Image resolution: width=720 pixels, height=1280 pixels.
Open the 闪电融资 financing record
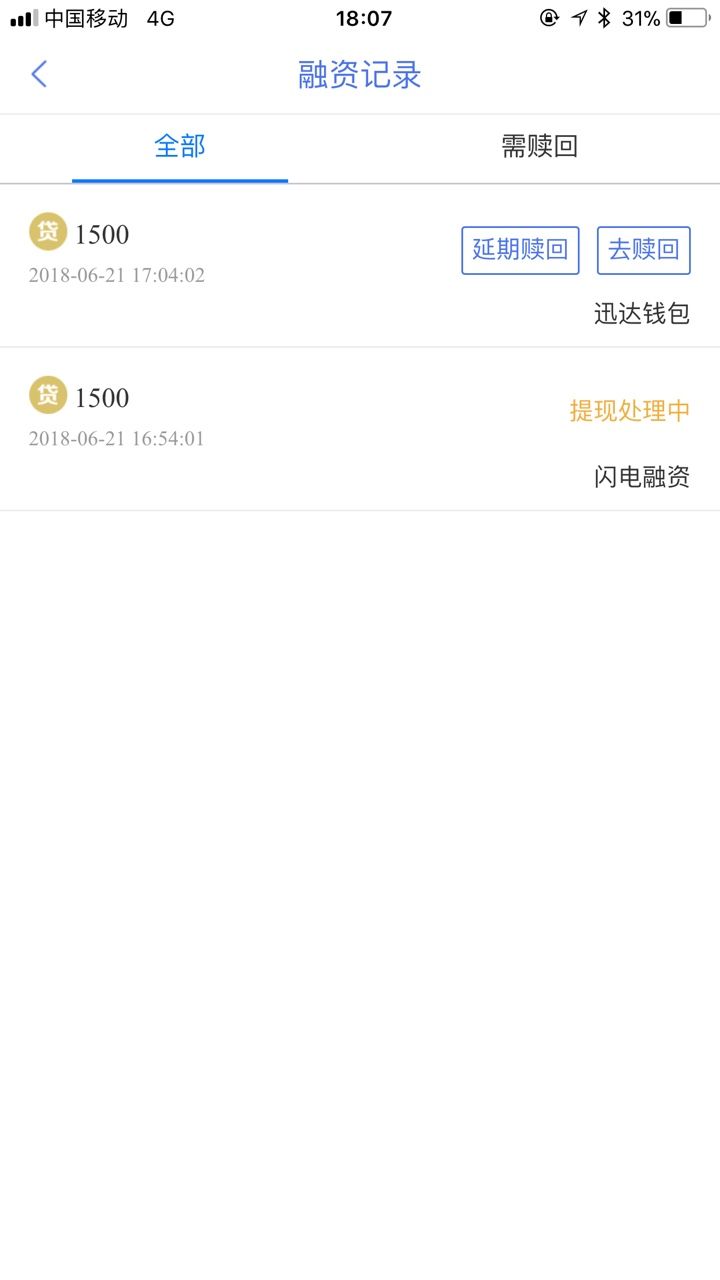tap(360, 430)
